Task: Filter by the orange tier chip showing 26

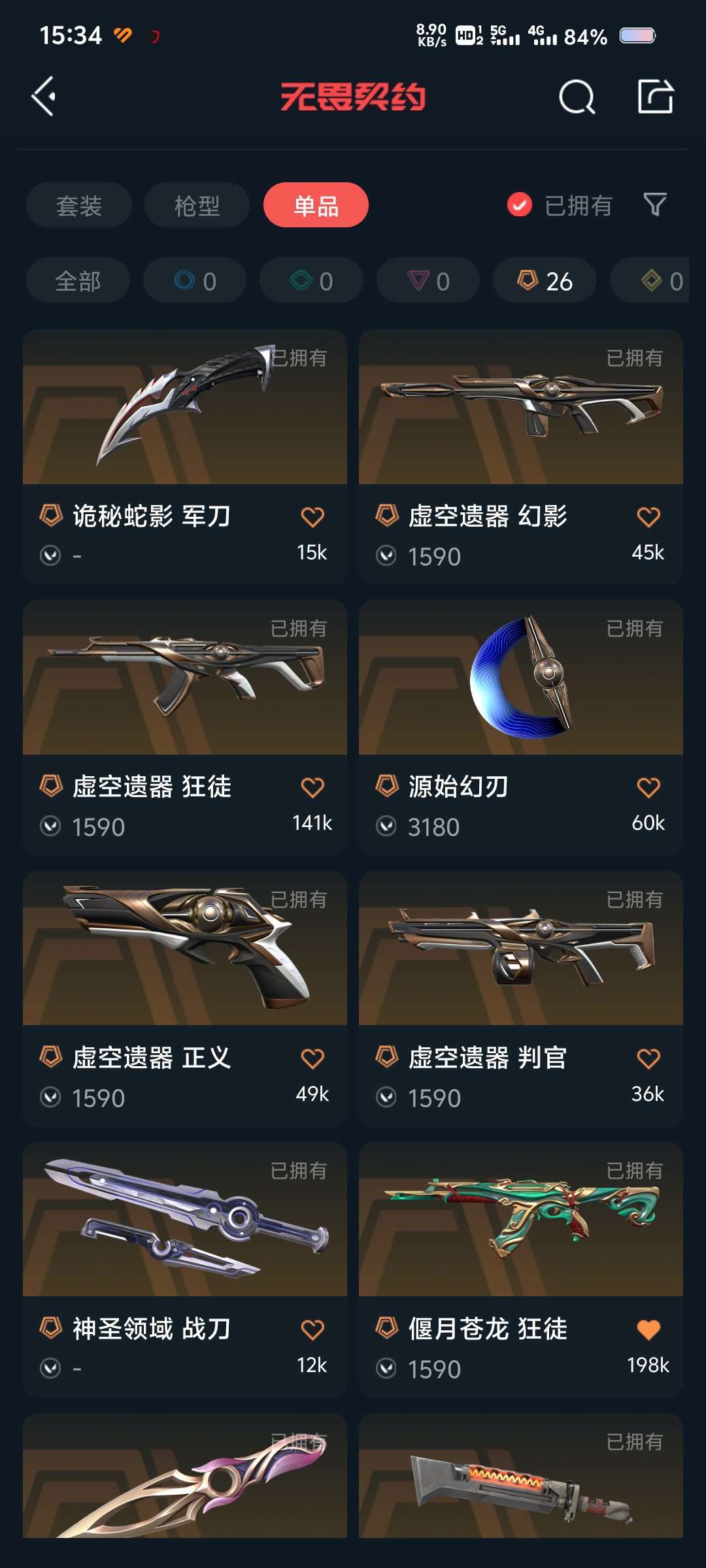Action: (x=545, y=280)
